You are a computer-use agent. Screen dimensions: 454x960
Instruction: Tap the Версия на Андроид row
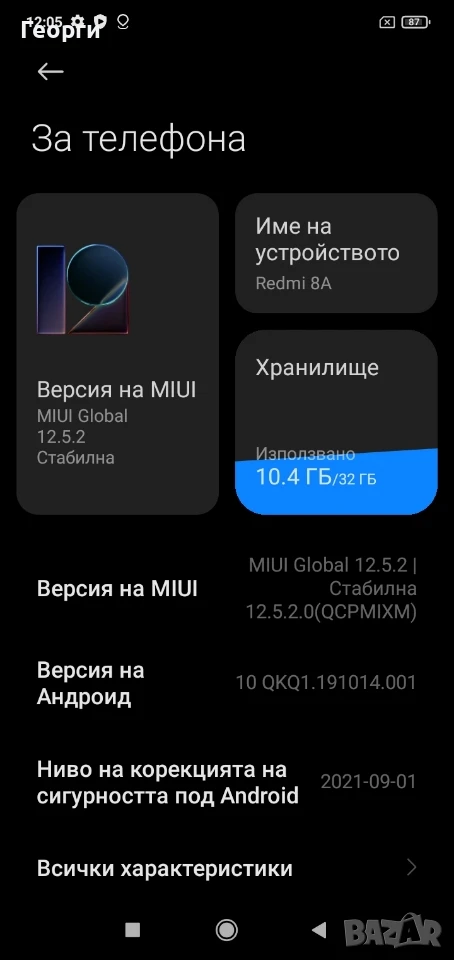click(x=227, y=683)
